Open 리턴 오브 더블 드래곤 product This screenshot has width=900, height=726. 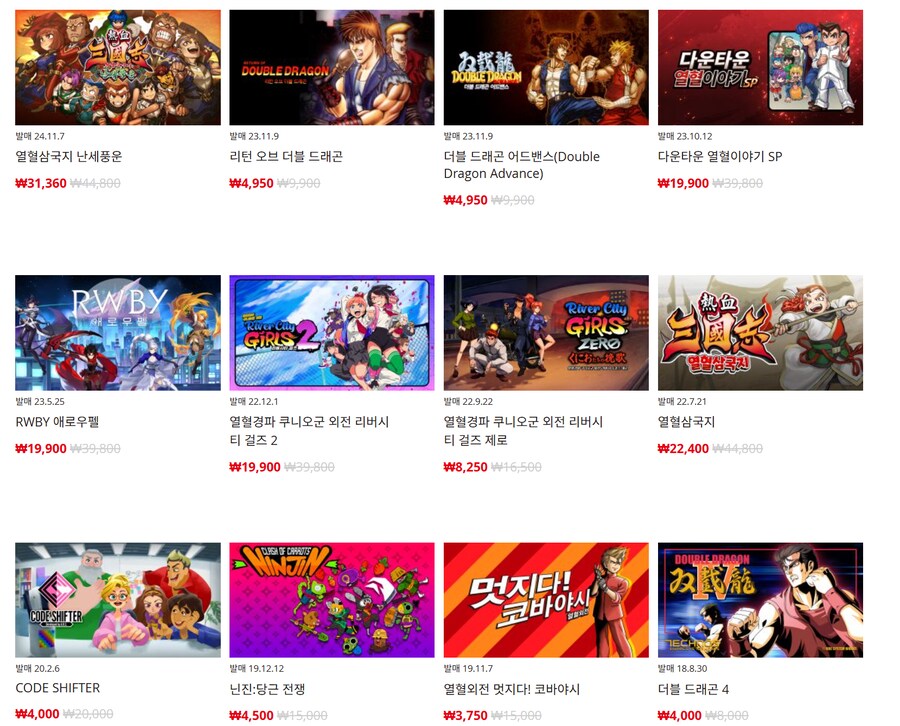332,68
